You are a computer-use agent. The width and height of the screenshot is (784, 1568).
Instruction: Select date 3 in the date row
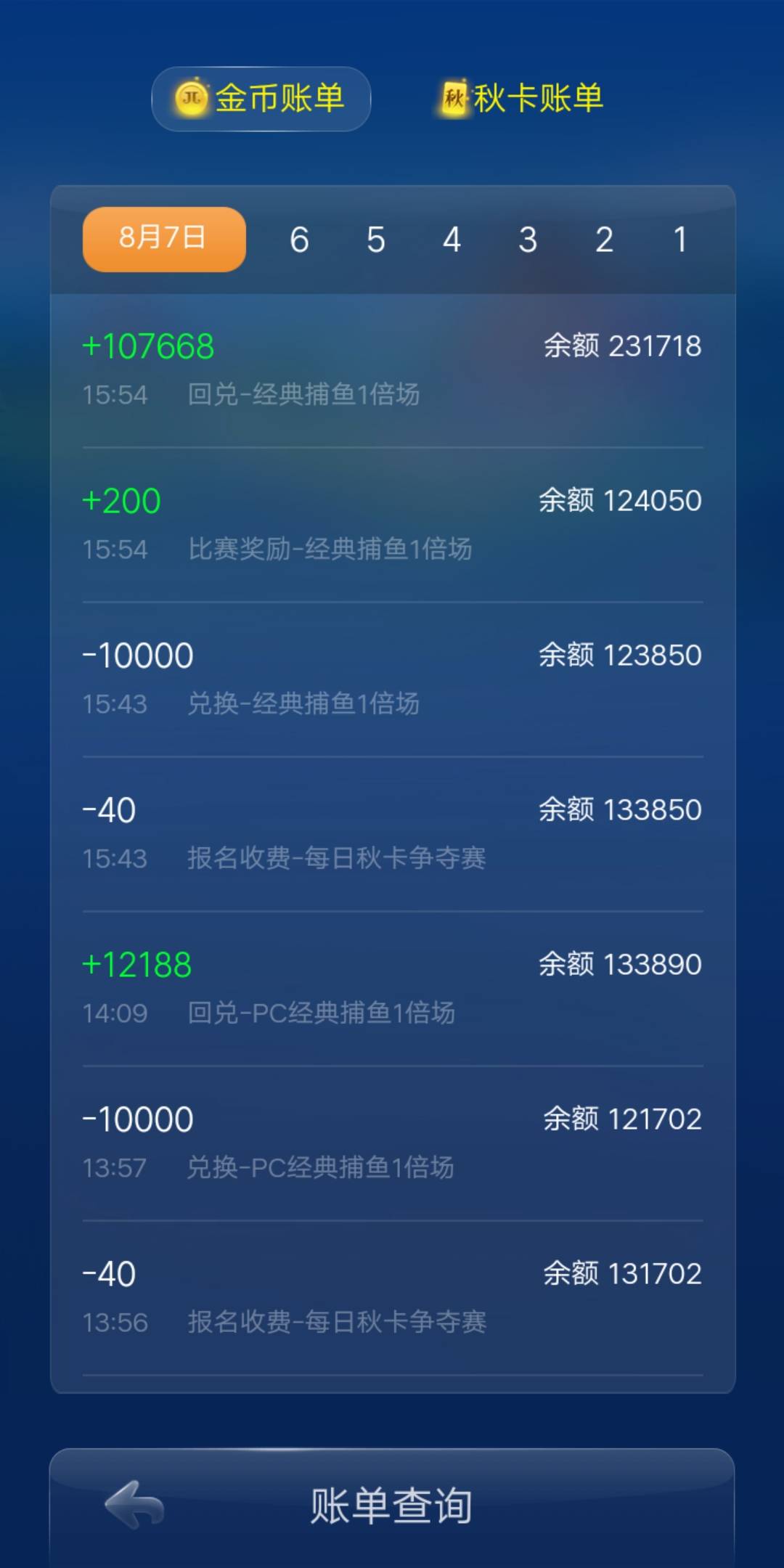coord(528,239)
